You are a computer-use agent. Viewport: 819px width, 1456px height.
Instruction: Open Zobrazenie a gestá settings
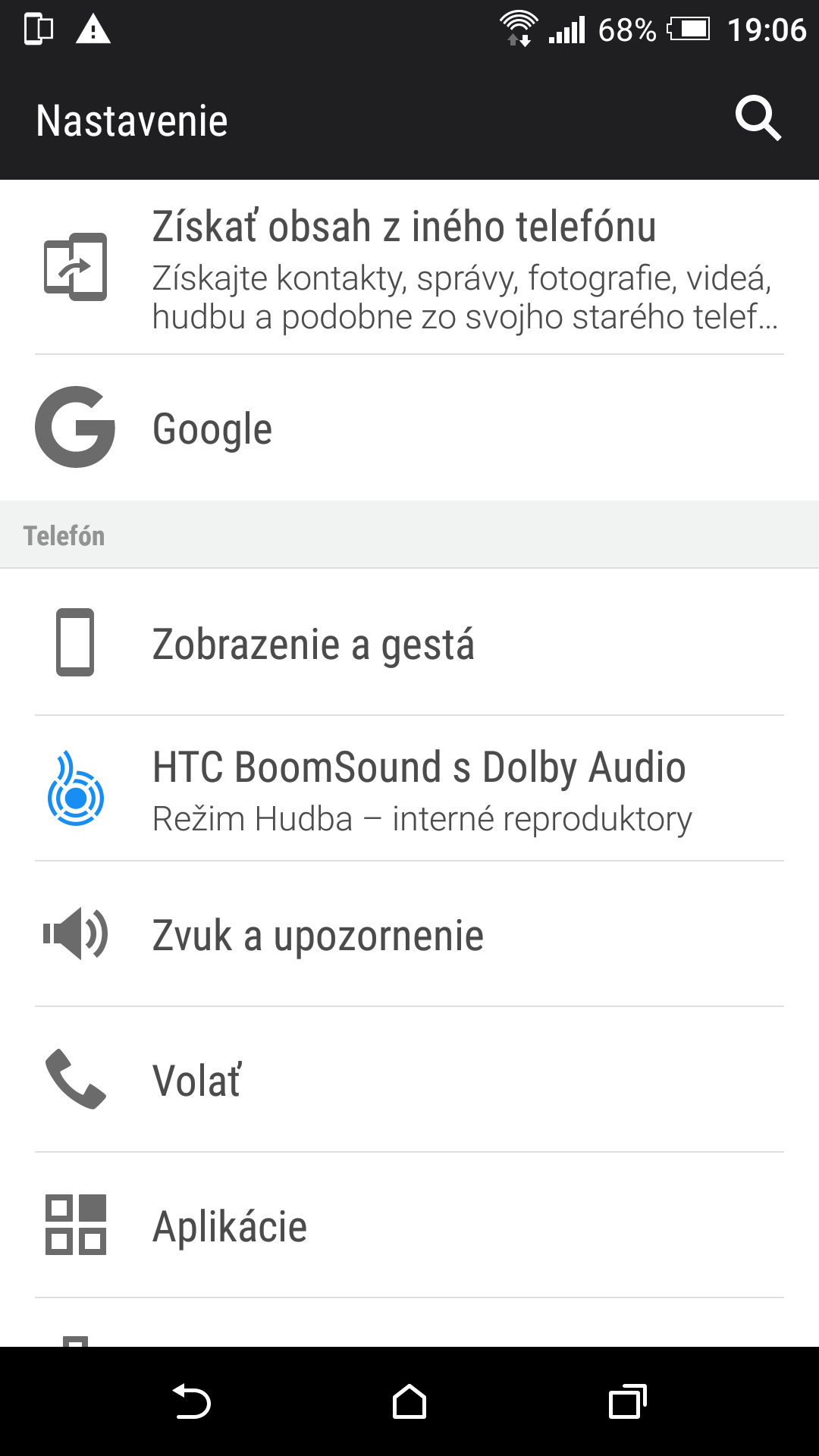click(409, 643)
